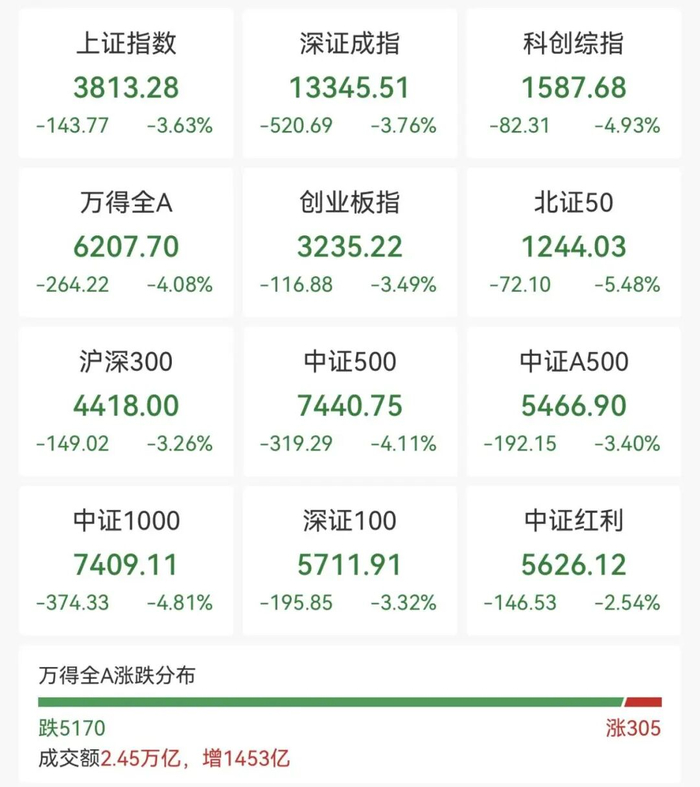The width and height of the screenshot is (700, 787).
Task: Open the 上证指数 index card
Action: [126, 84]
